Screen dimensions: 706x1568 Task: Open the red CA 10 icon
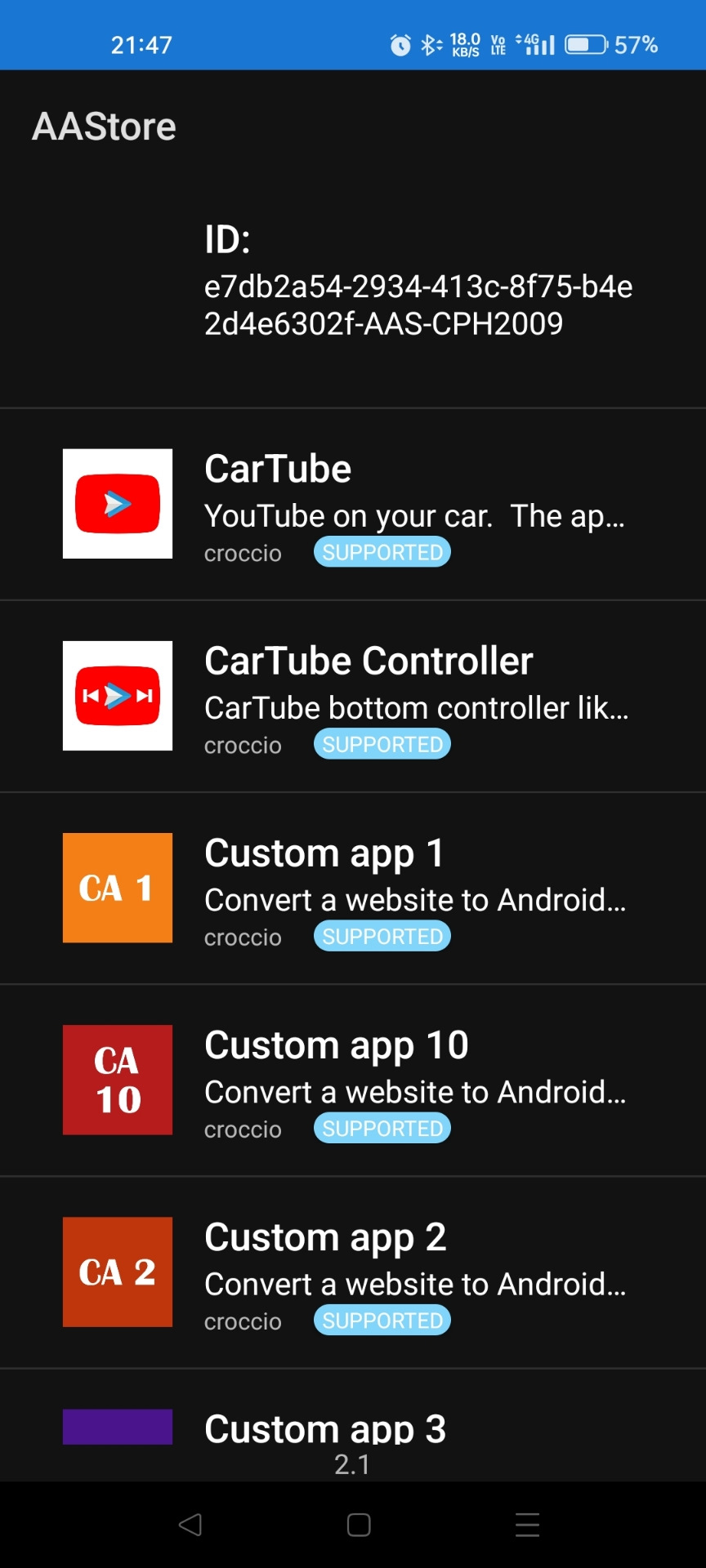click(117, 1080)
